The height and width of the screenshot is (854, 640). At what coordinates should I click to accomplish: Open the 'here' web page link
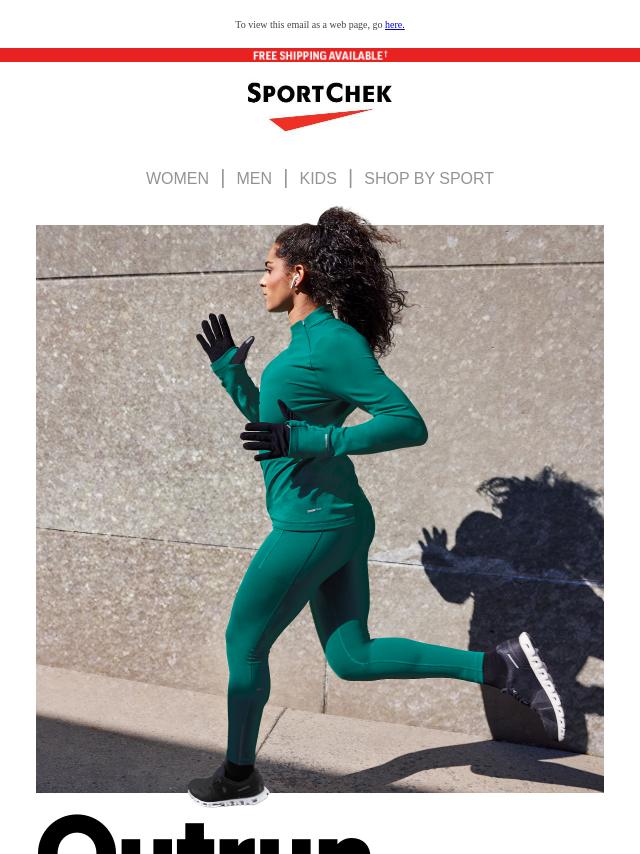(394, 25)
